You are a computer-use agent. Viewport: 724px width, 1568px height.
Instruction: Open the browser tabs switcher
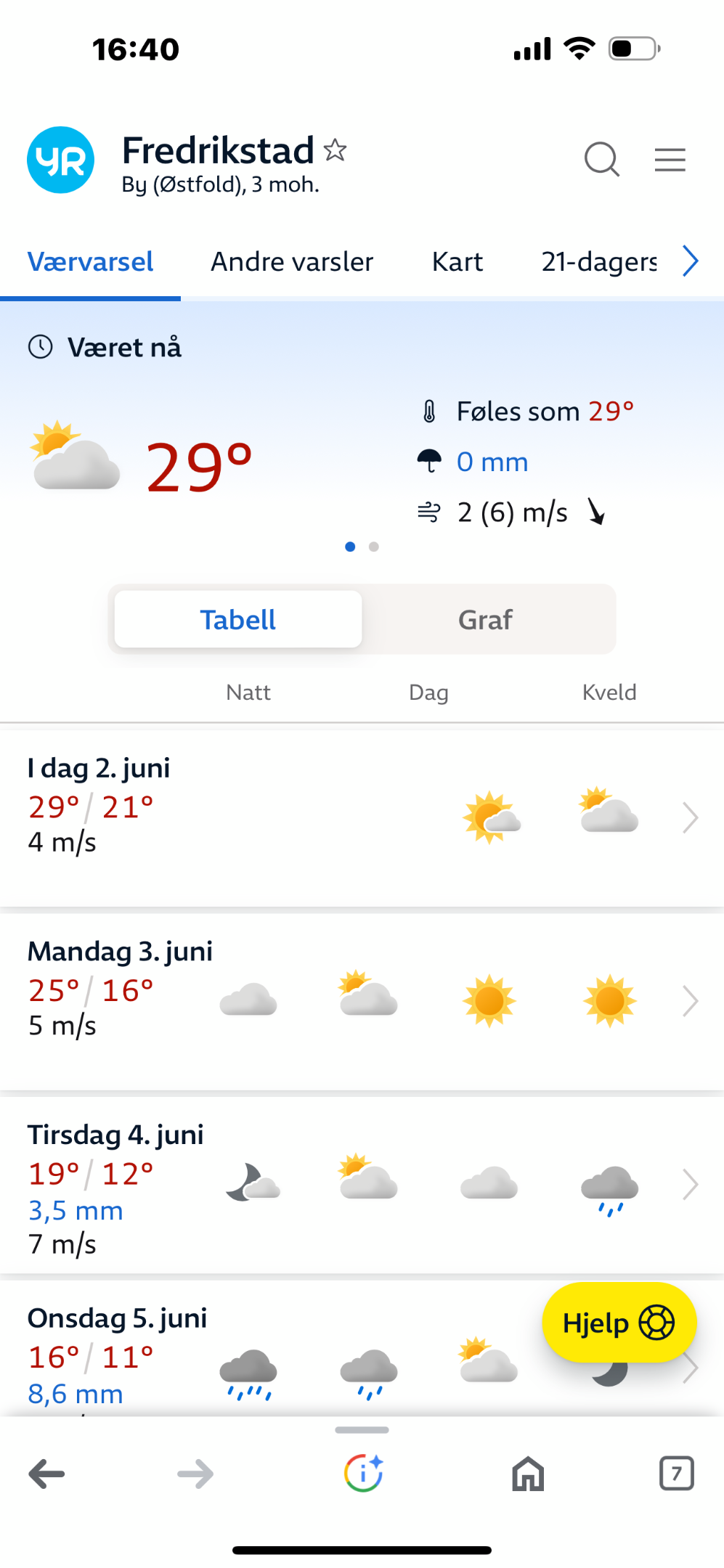[x=676, y=1474]
